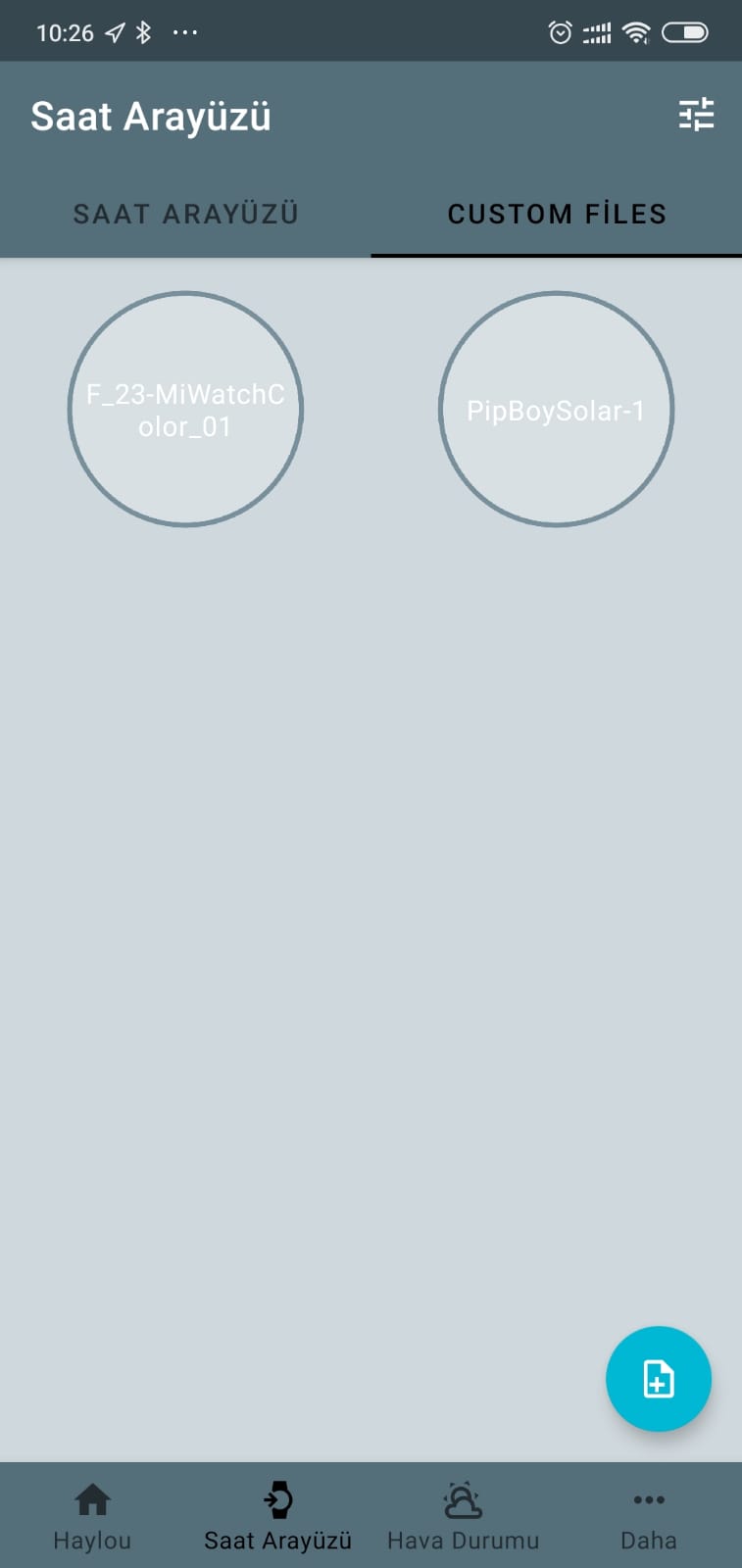Go to the Haylou tab
Image resolution: width=742 pixels, height=1568 pixels.
[x=92, y=1516]
